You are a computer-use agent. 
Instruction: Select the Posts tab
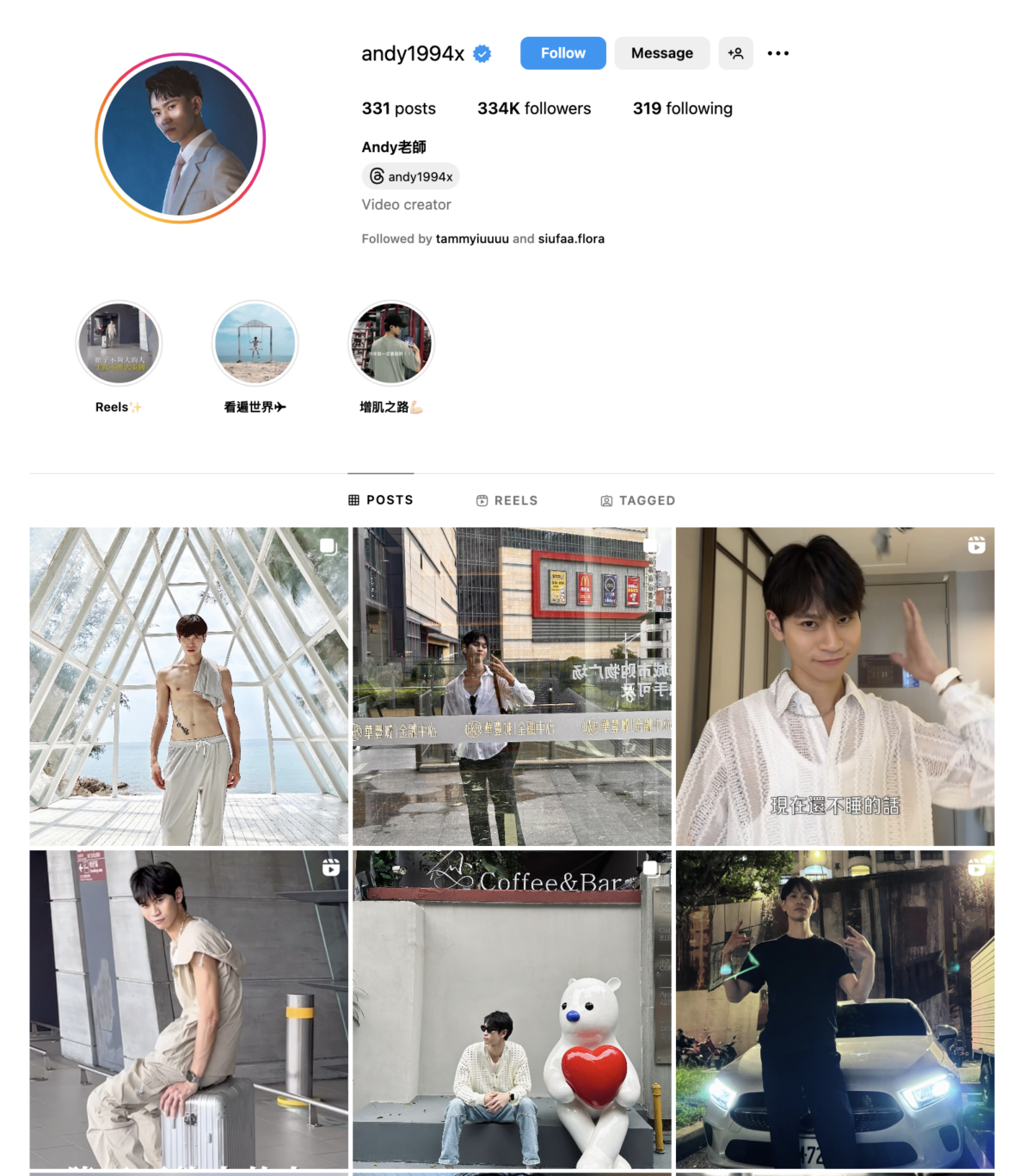point(381,500)
